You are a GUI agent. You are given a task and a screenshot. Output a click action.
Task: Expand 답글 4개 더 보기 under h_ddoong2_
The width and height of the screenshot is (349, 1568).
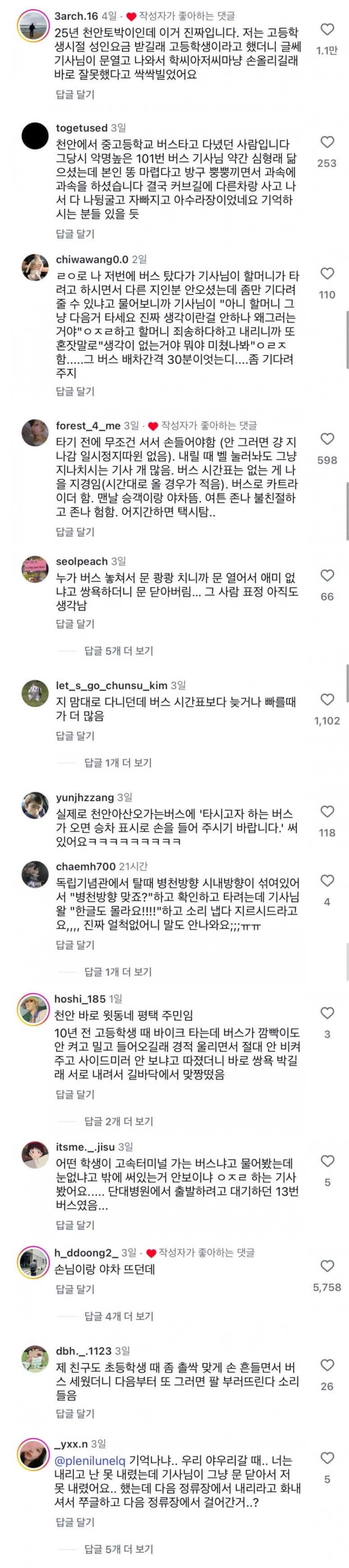118,1316
